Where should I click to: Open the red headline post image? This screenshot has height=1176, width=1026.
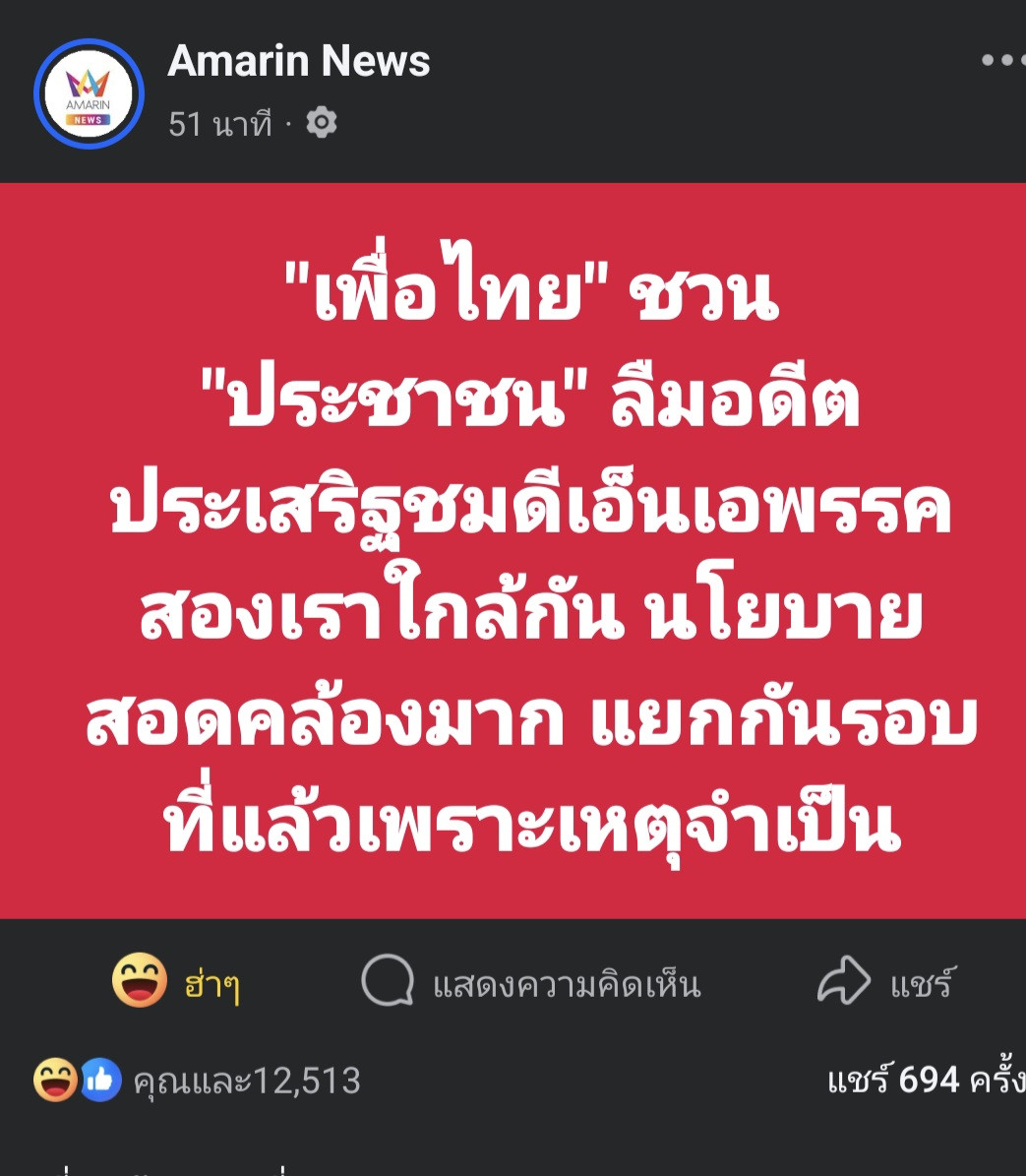tap(513, 551)
